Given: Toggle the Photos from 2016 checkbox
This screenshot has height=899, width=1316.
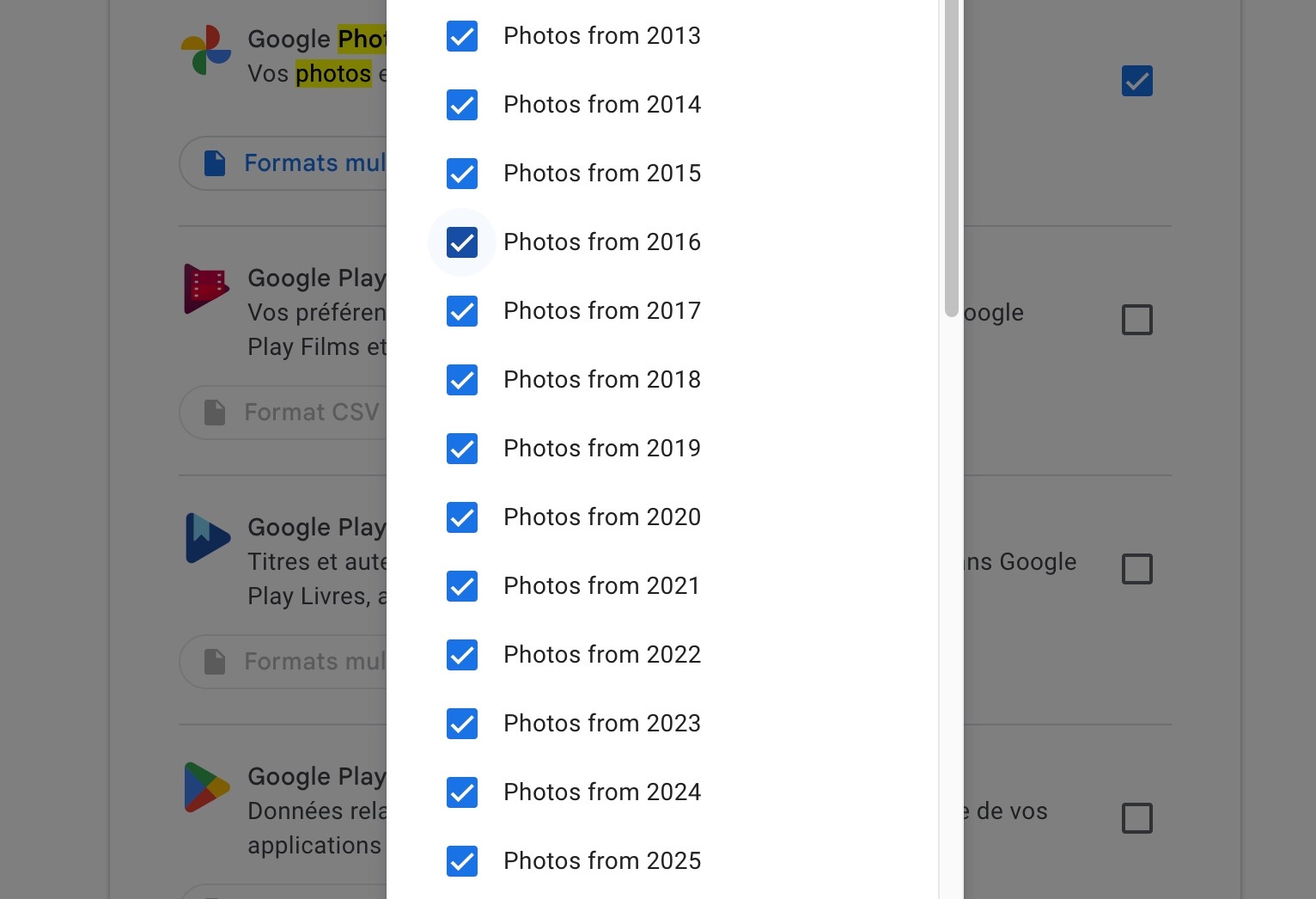Looking at the screenshot, I should click(x=462, y=242).
